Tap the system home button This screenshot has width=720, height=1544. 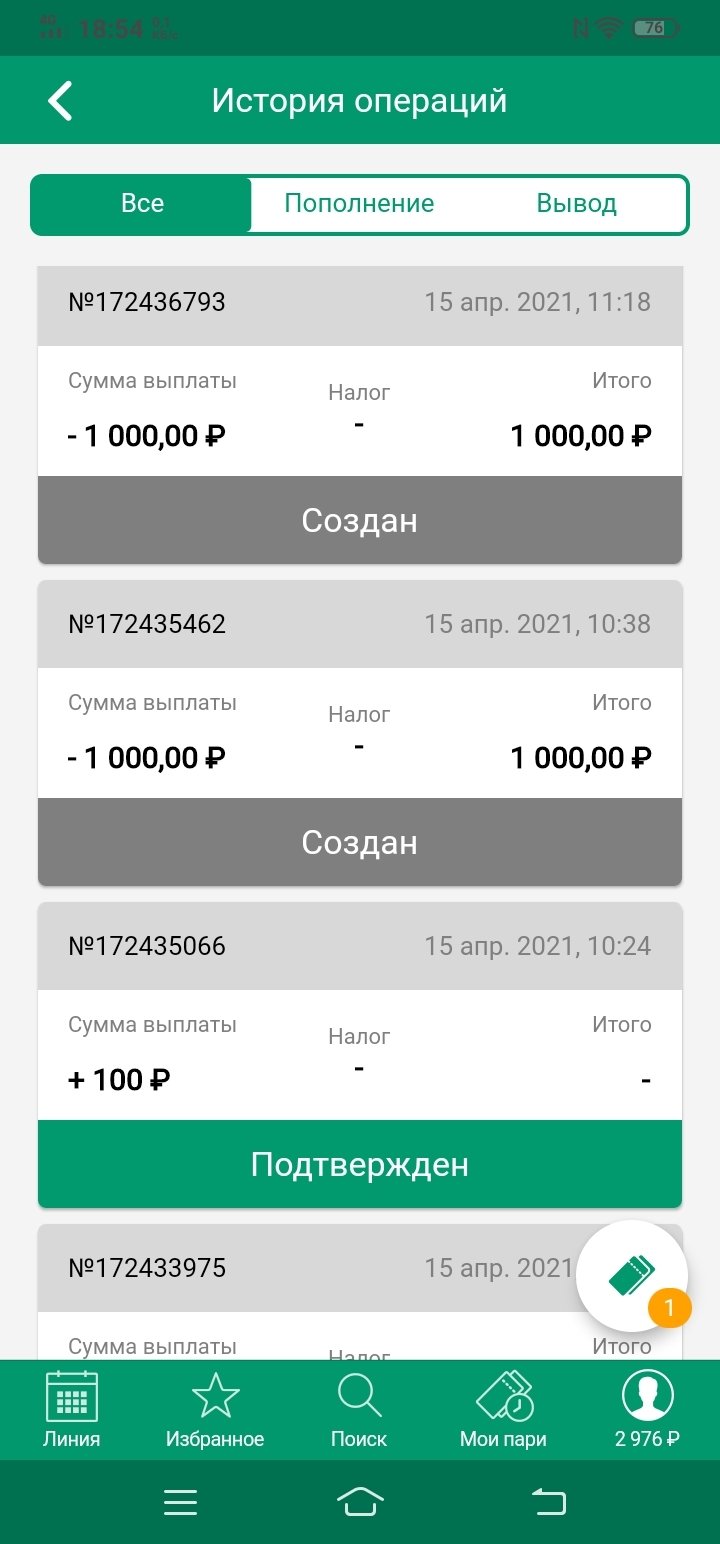click(360, 1502)
